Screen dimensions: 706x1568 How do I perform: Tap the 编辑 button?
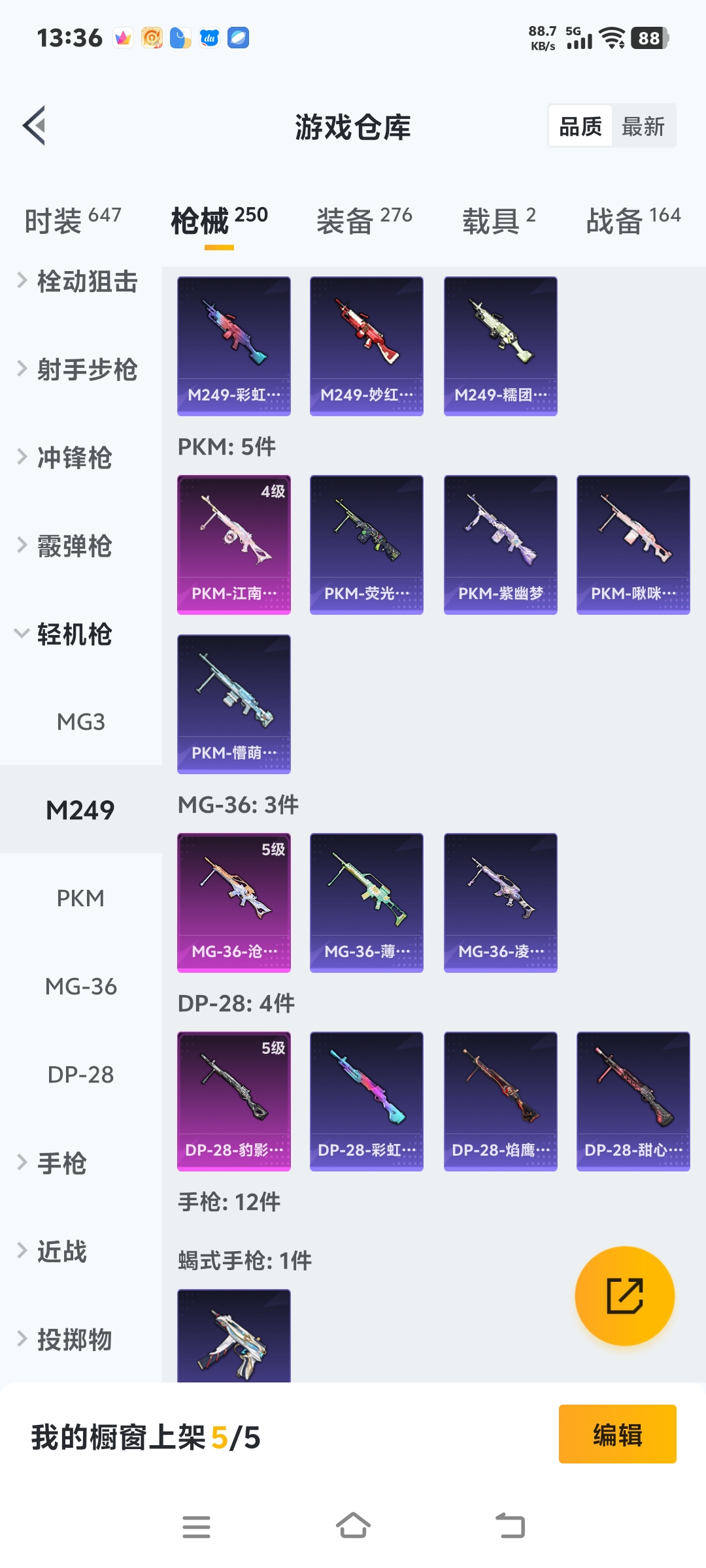coord(617,1434)
